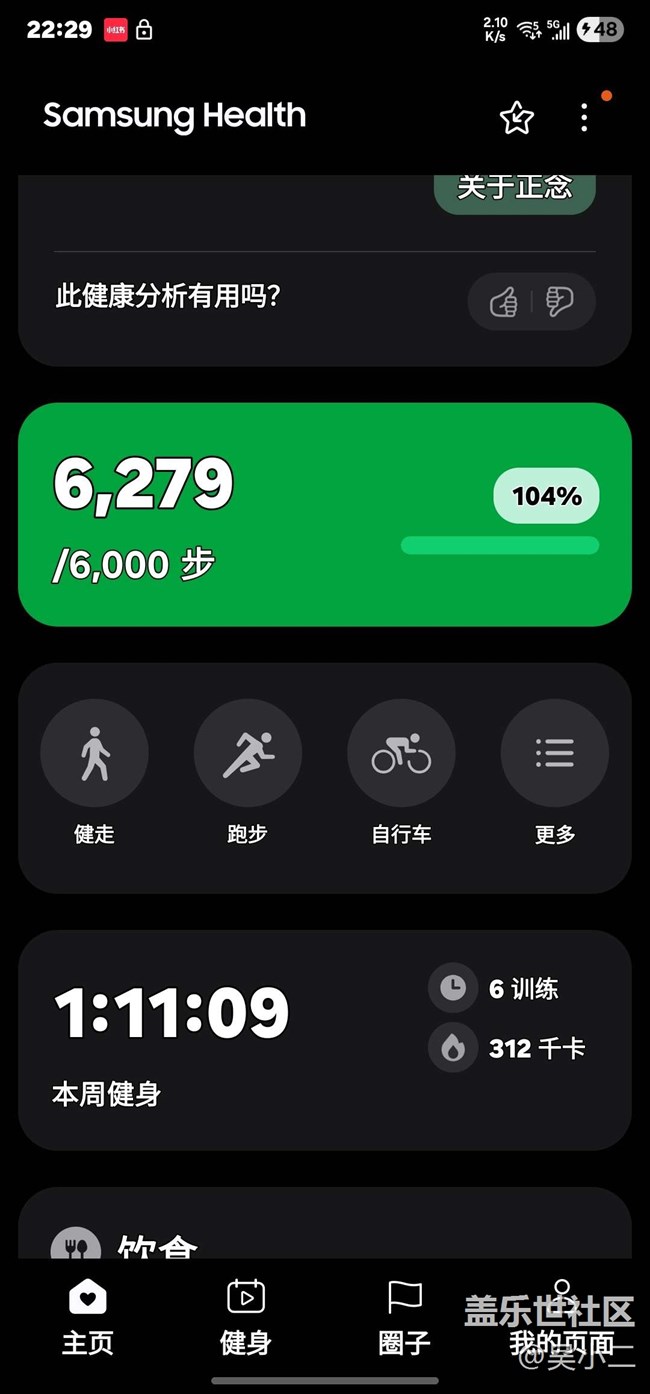Screen dimensions: 650x1394
Task: Switch to the 主页 home tab
Action: 88,1318
